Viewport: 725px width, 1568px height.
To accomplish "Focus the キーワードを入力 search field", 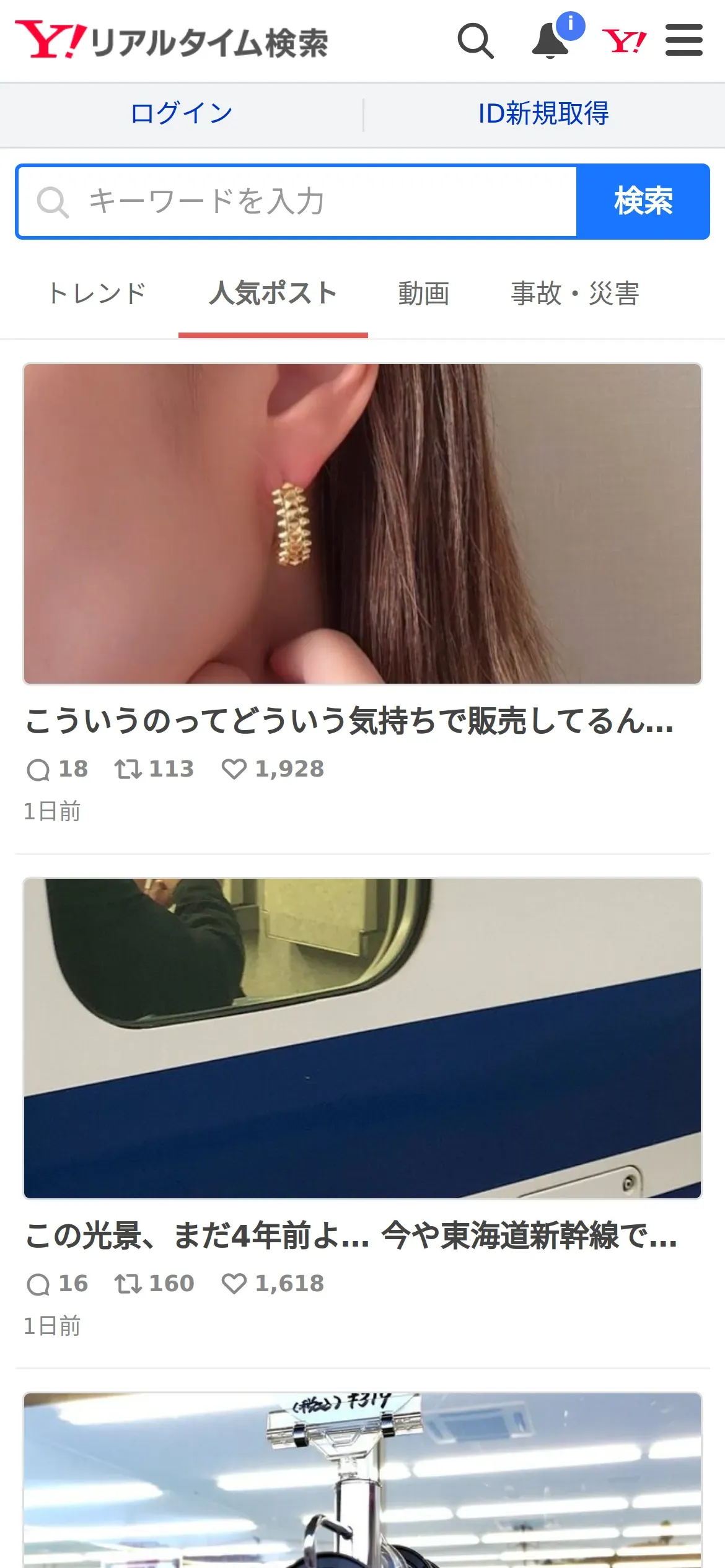I will click(x=297, y=201).
